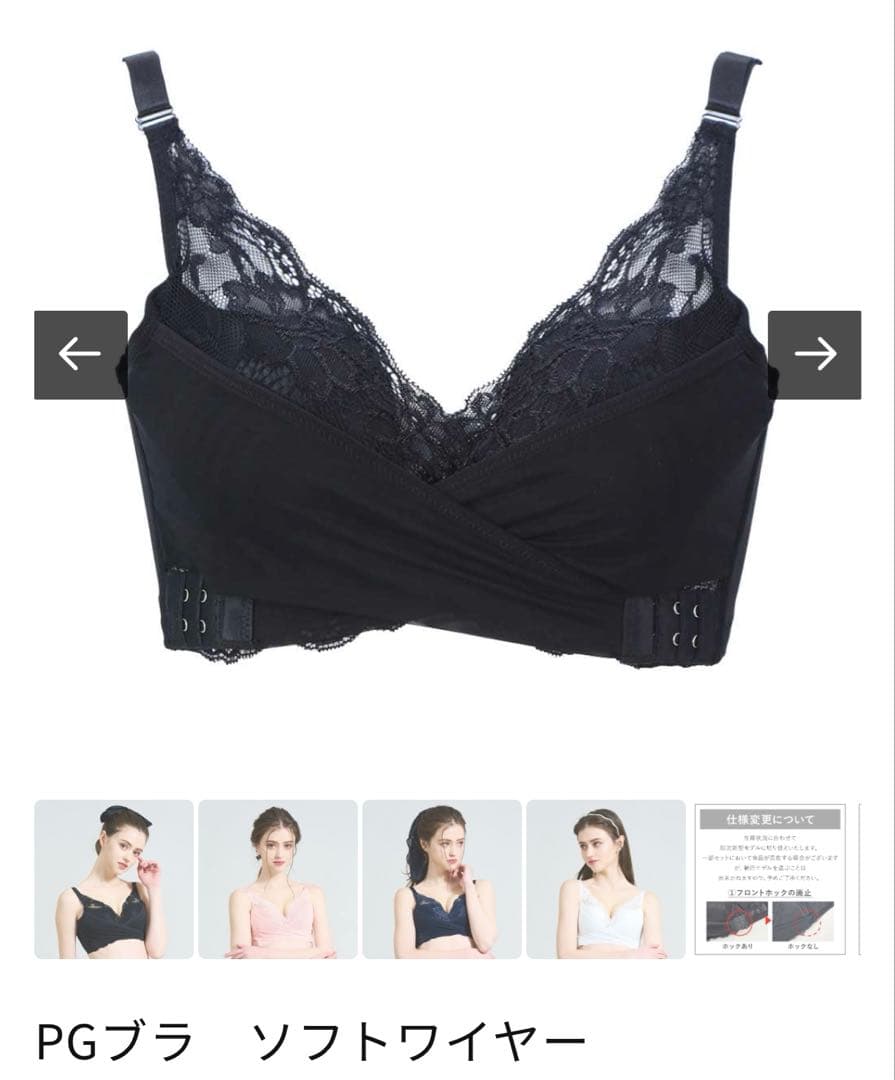Select the pink bra model thumbnail
The height and width of the screenshot is (1080, 895).
pyautogui.click(x=277, y=879)
